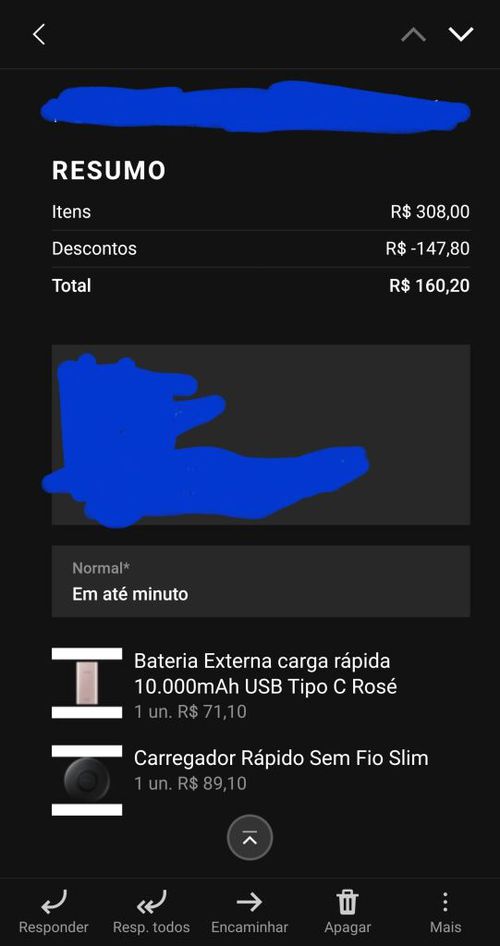500x946 pixels.
Task: Go to the next email with down arrow
Action: point(461,34)
